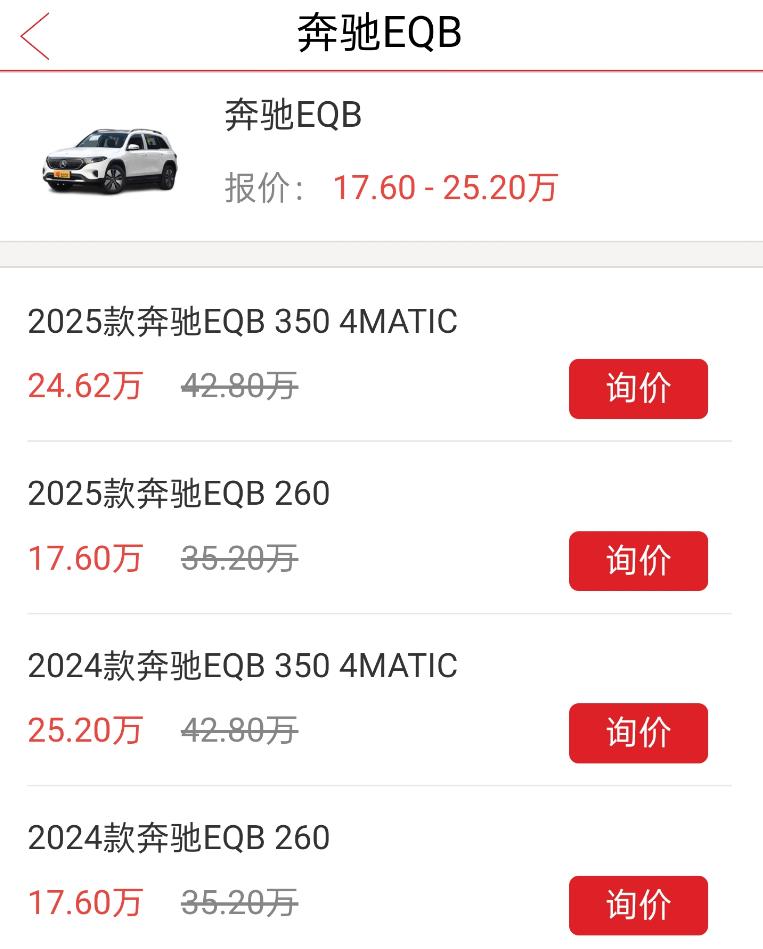
Task: Select 询价 for 2024款奔驰EQB 350 4MATIC
Action: tap(638, 733)
